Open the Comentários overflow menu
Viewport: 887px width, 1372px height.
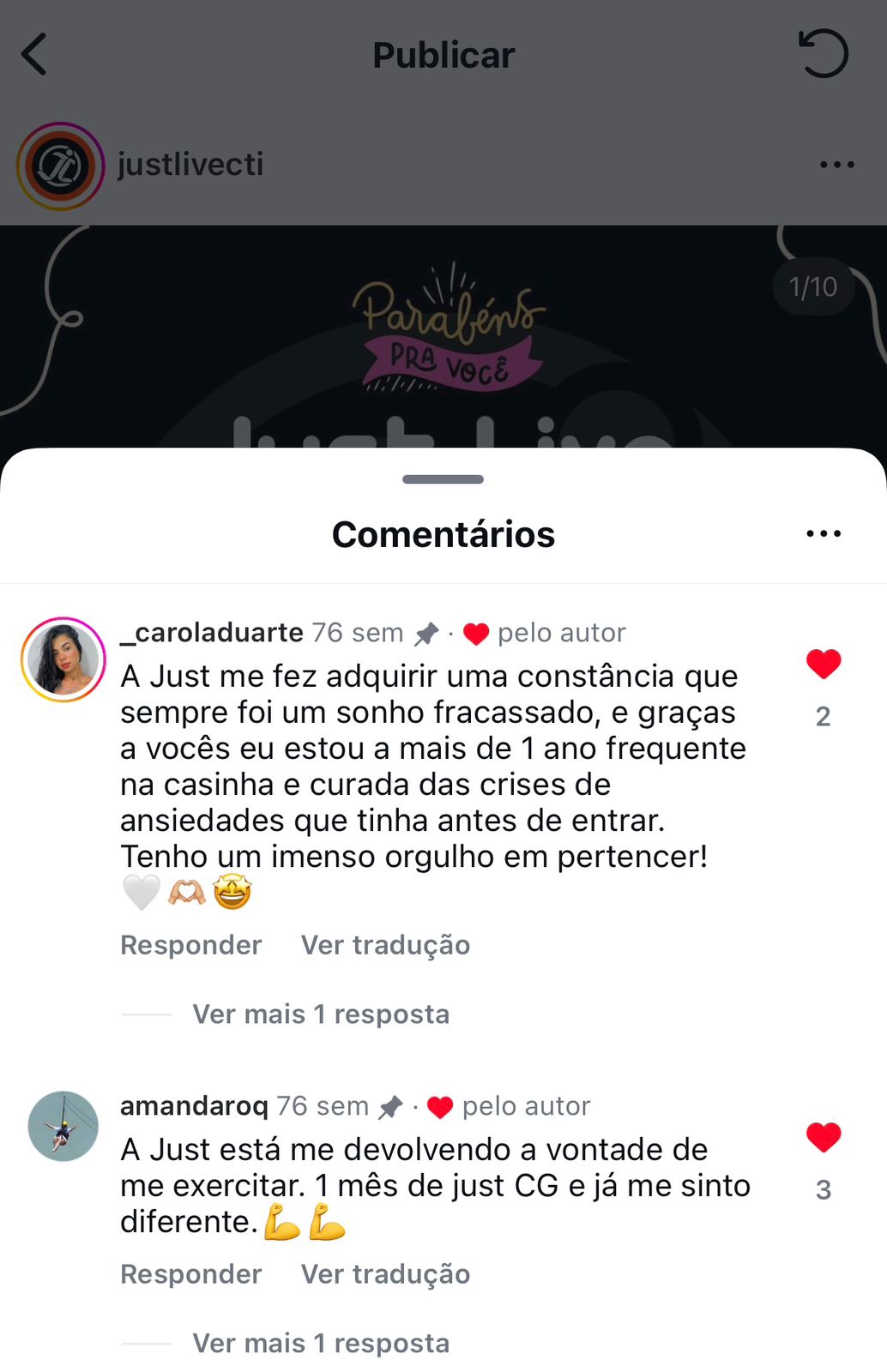(x=824, y=534)
